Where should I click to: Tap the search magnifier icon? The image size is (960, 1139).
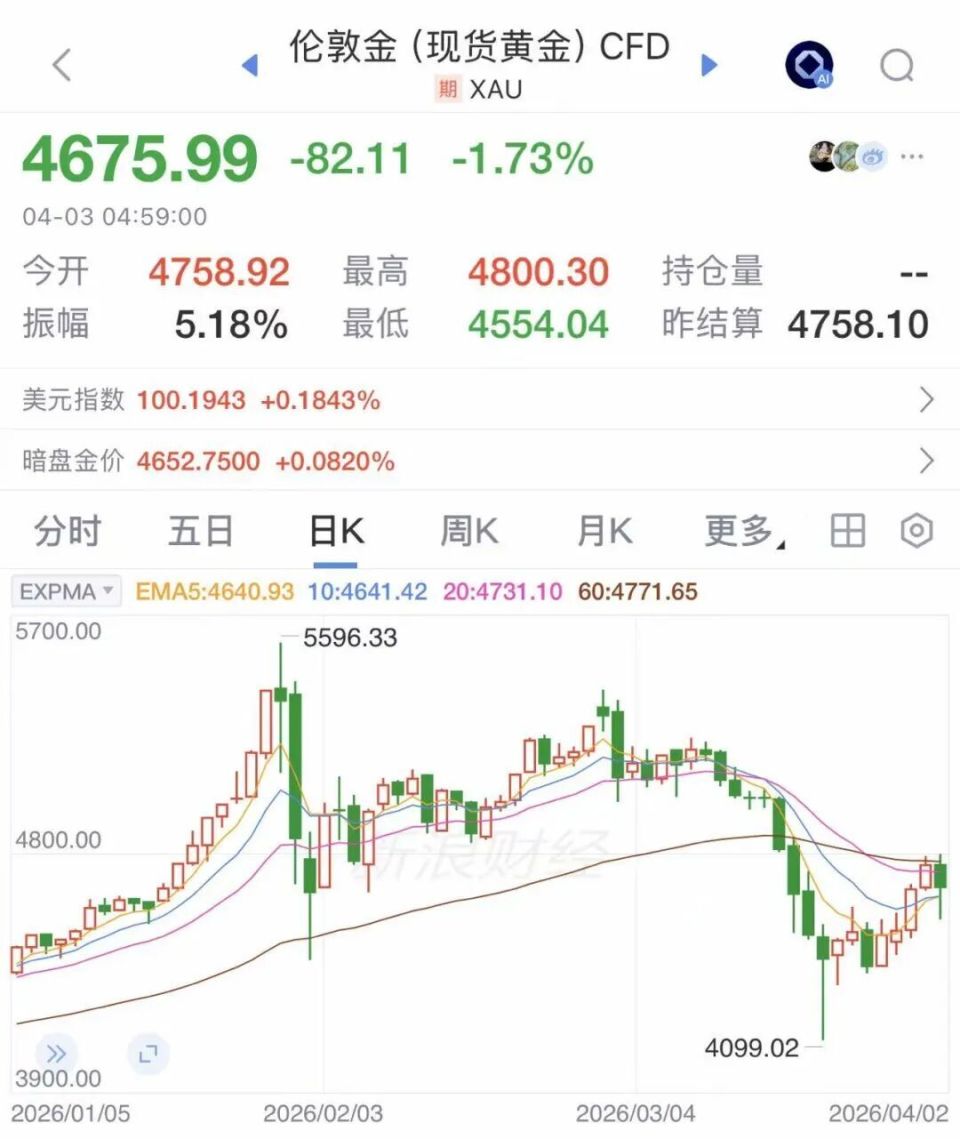[899, 63]
